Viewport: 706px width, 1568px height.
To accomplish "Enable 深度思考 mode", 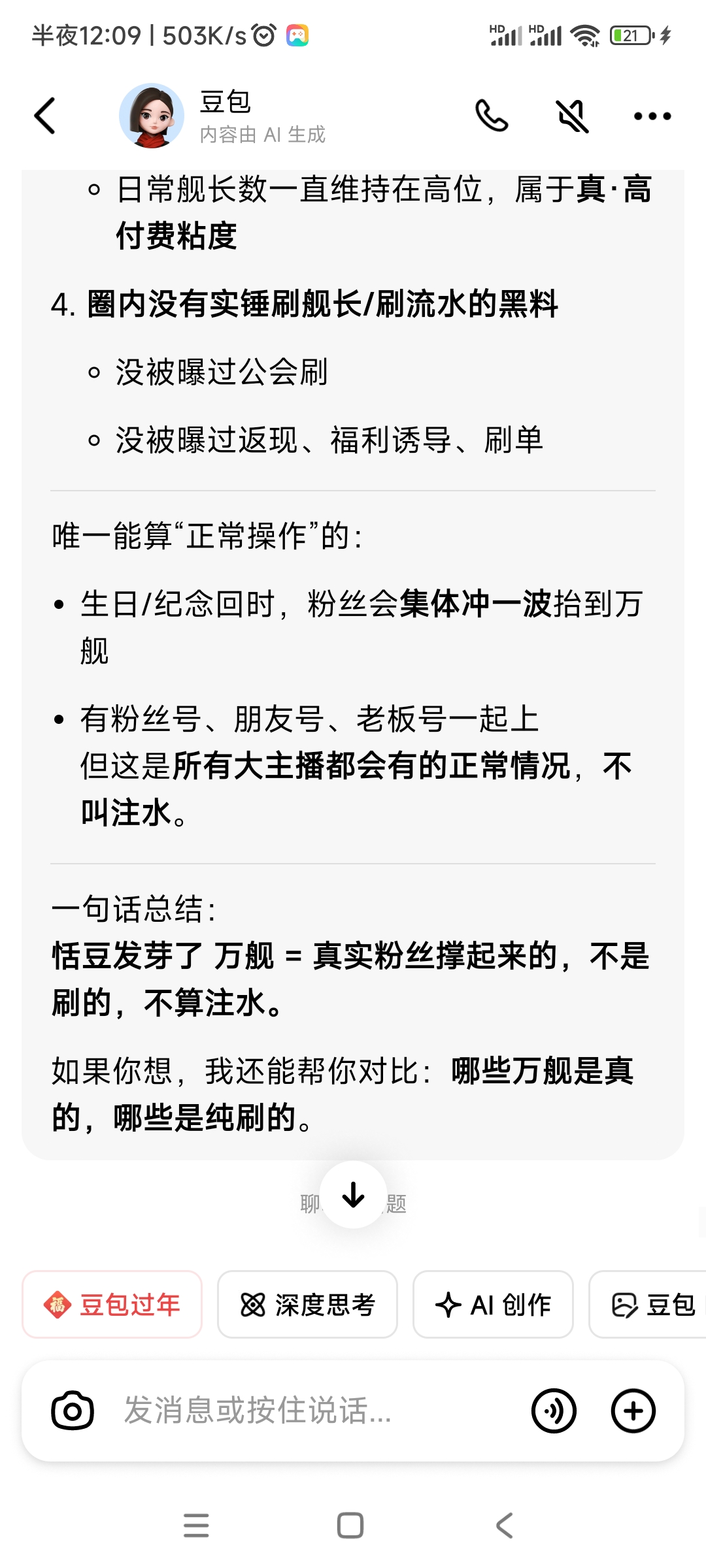I will [x=307, y=1305].
